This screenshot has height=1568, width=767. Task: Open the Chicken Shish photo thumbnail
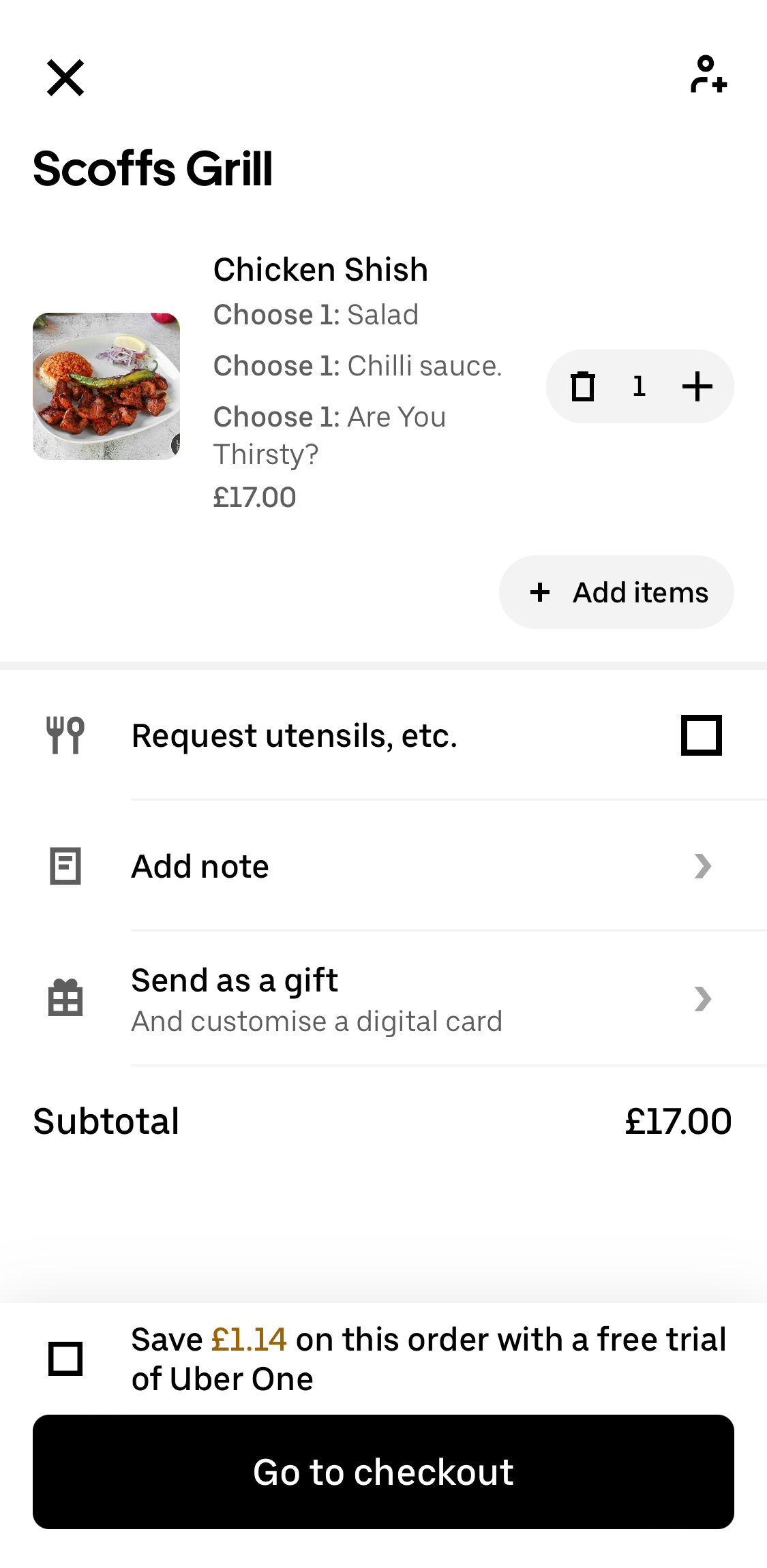(x=106, y=386)
